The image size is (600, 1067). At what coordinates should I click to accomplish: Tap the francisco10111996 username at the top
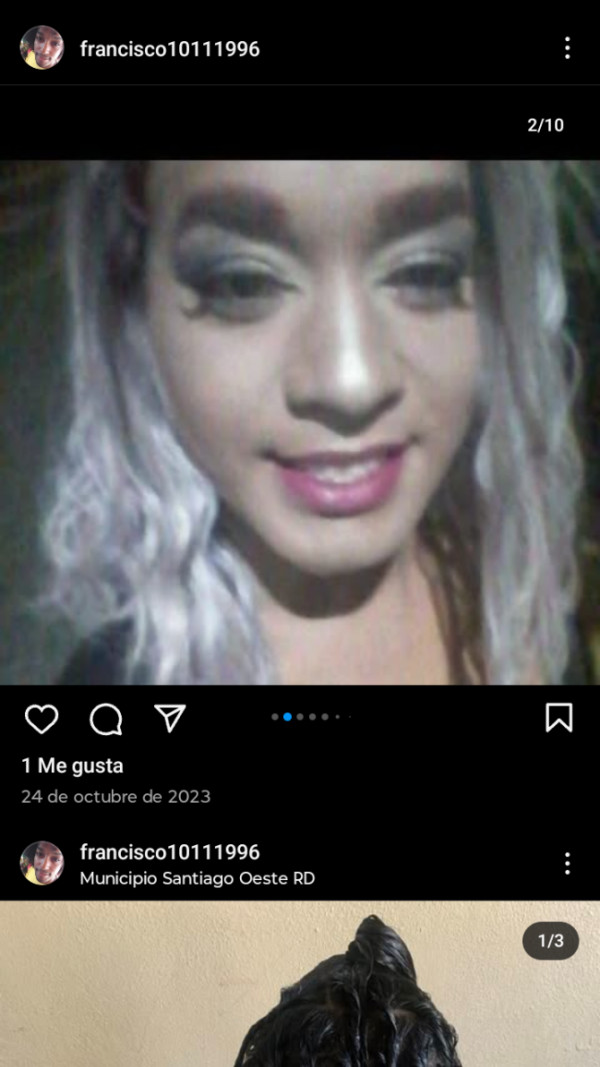(x=169, y=49)
